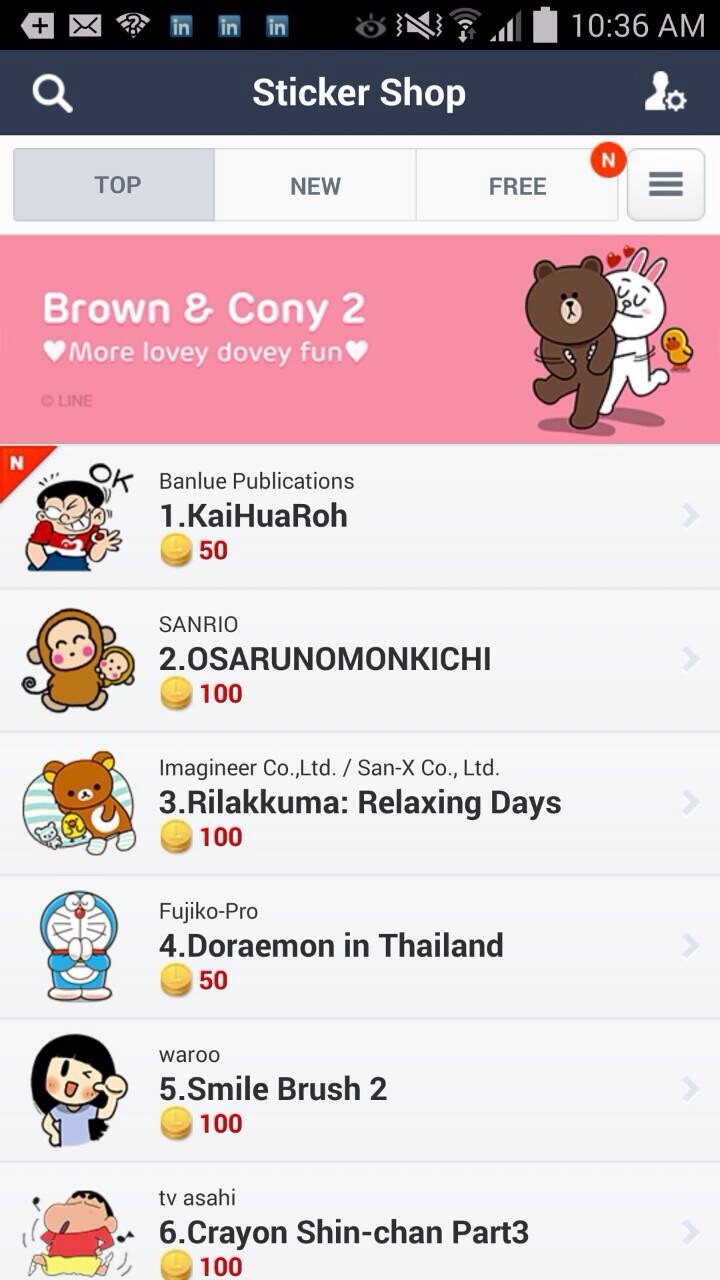This screenshot has height=1280, width=720.
Task: Switch to the FREE tab
Action: 516,185
